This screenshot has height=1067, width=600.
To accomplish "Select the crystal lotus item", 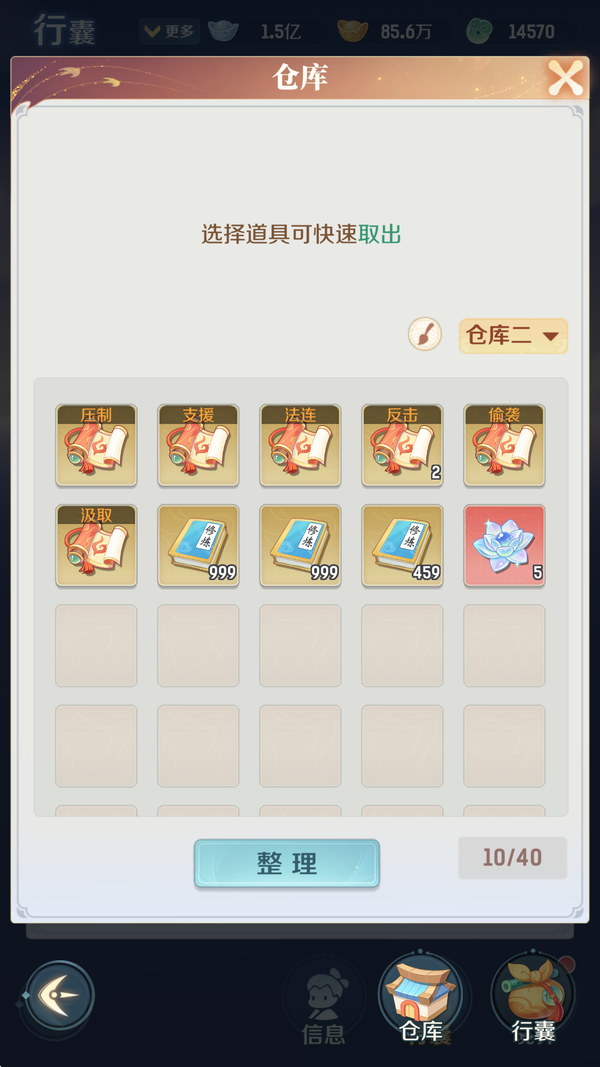I will [x=504, y=546].
